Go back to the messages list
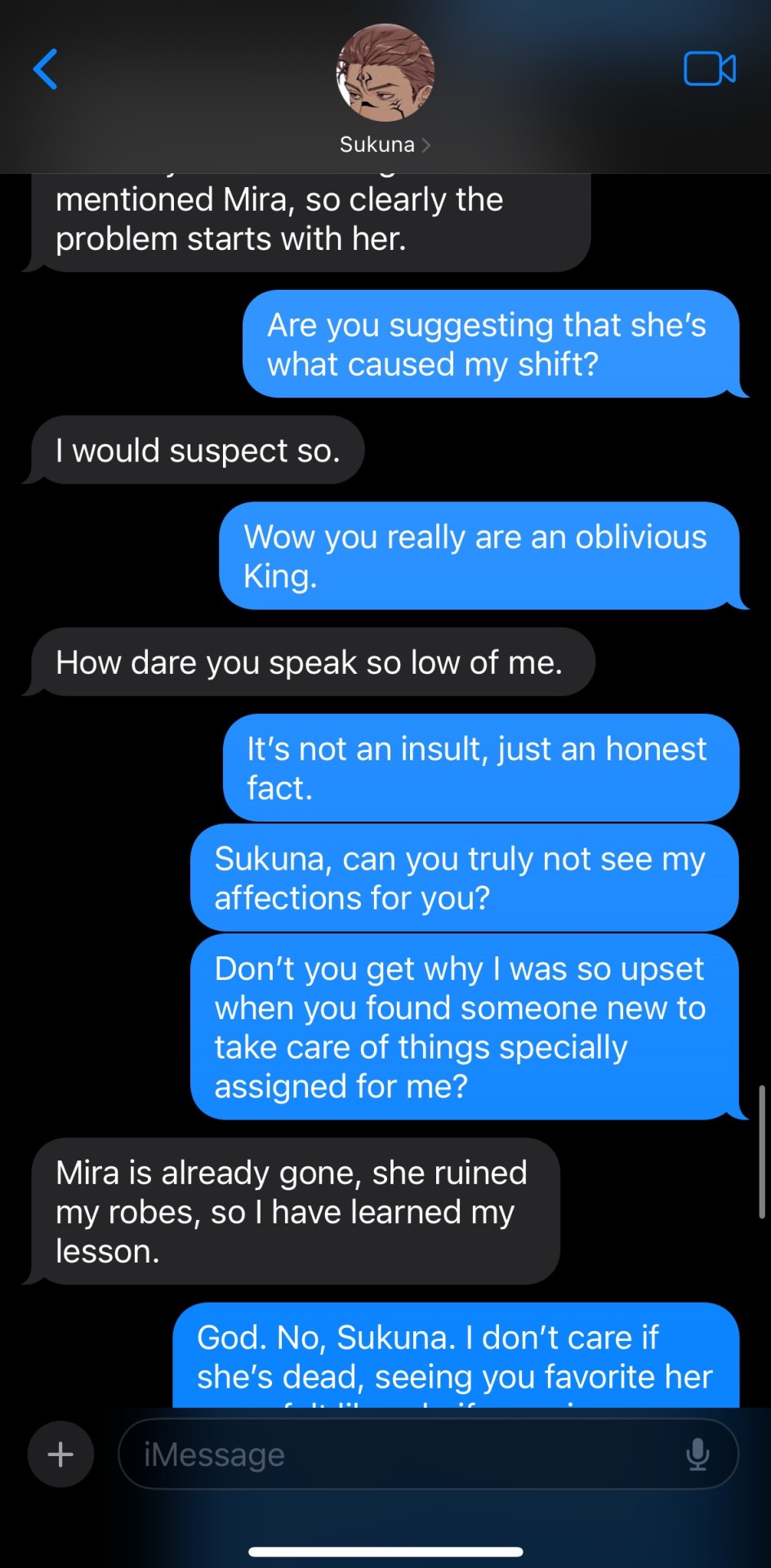The width and height of the screenshot is (771, 1568). coord(46,69)
